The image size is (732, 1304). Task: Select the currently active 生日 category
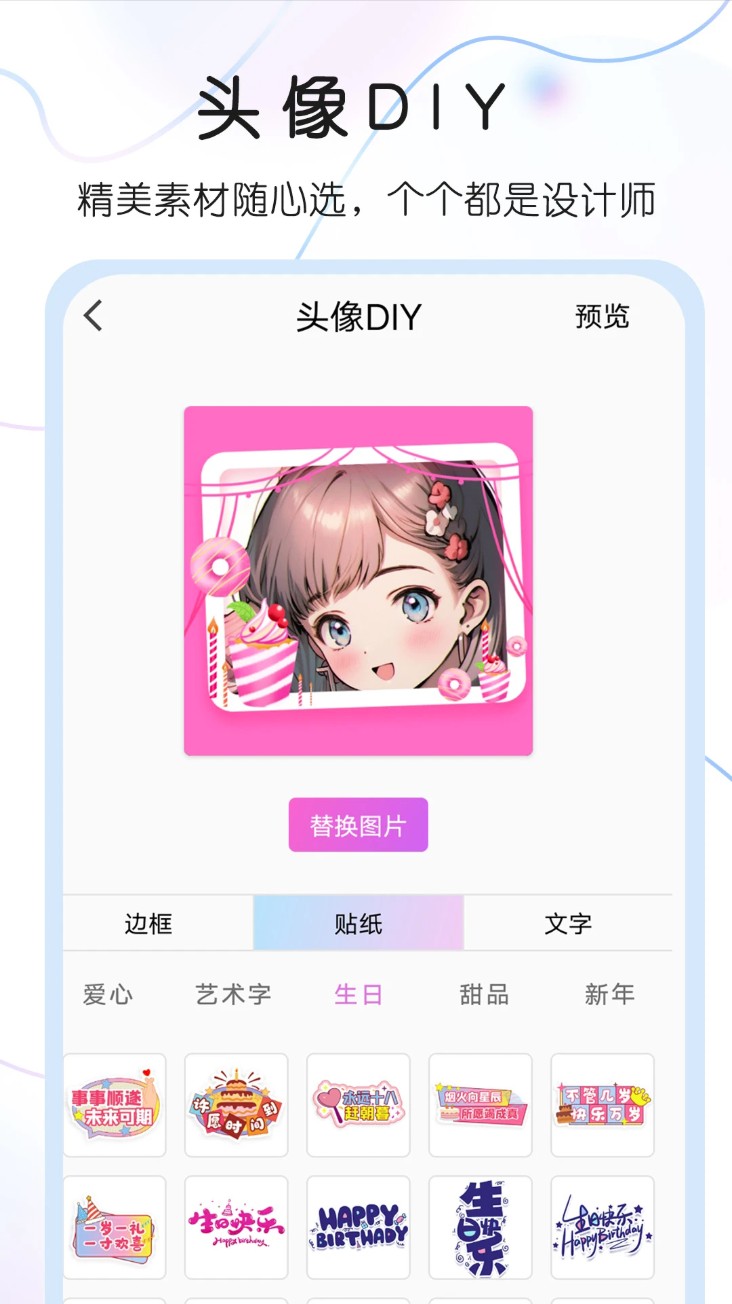[x=357, y=994]
